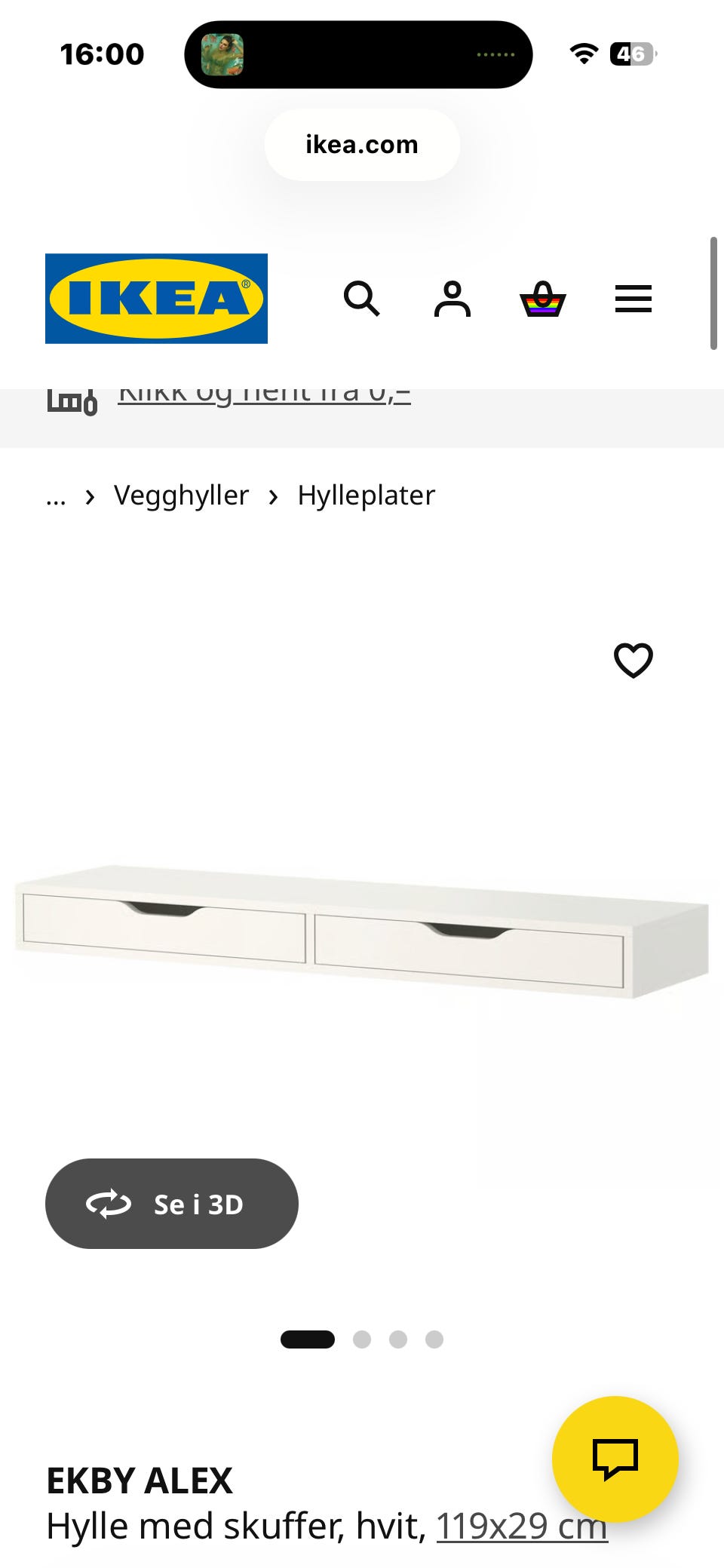Toggle the favorite heart on the shelf
The height and width of the screenshot is (1568, 724).
[x=633, y=660]
